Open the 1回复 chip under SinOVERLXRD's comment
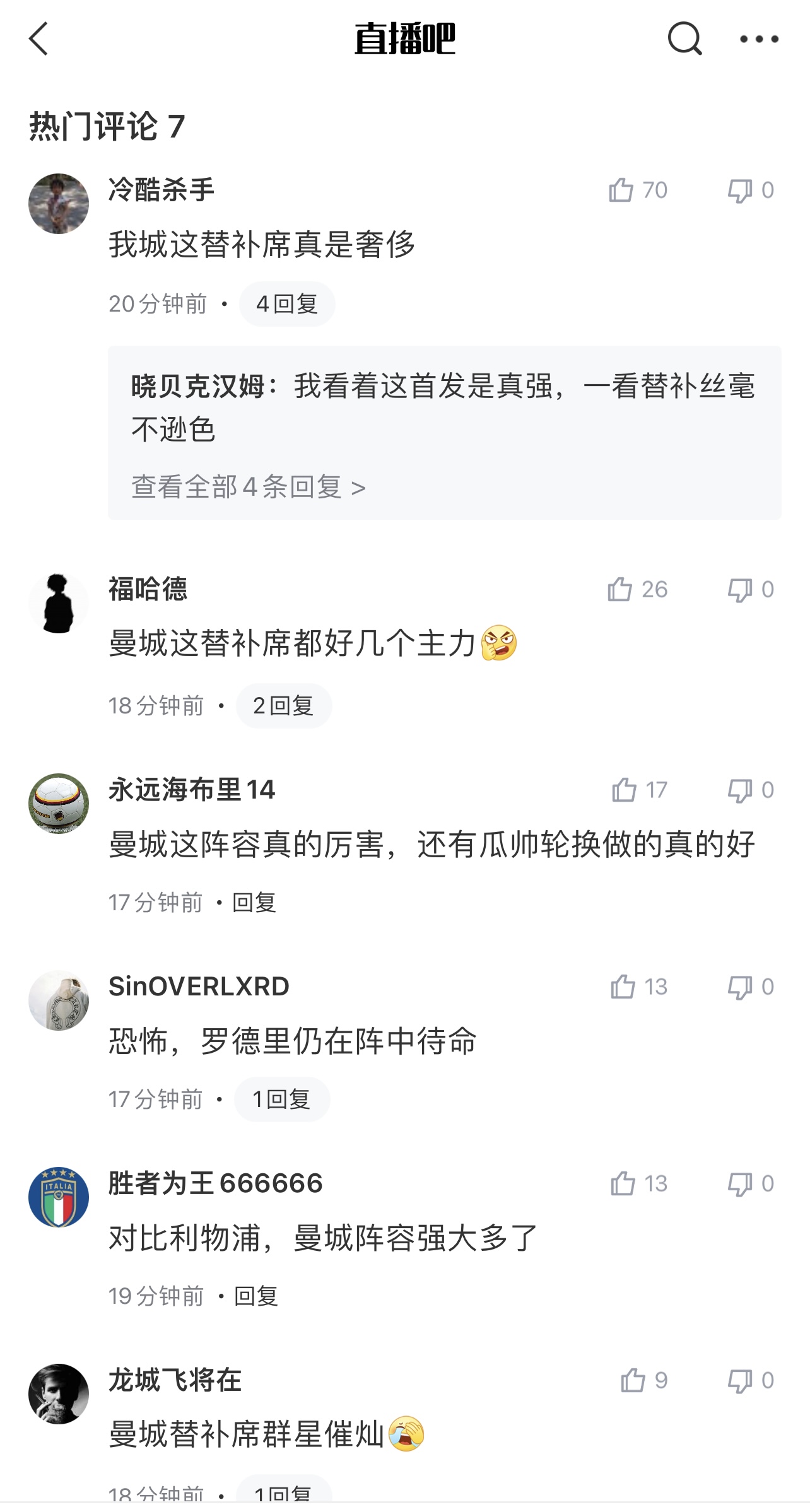This screenshot has height=1512, width=810. point(282,1099)
